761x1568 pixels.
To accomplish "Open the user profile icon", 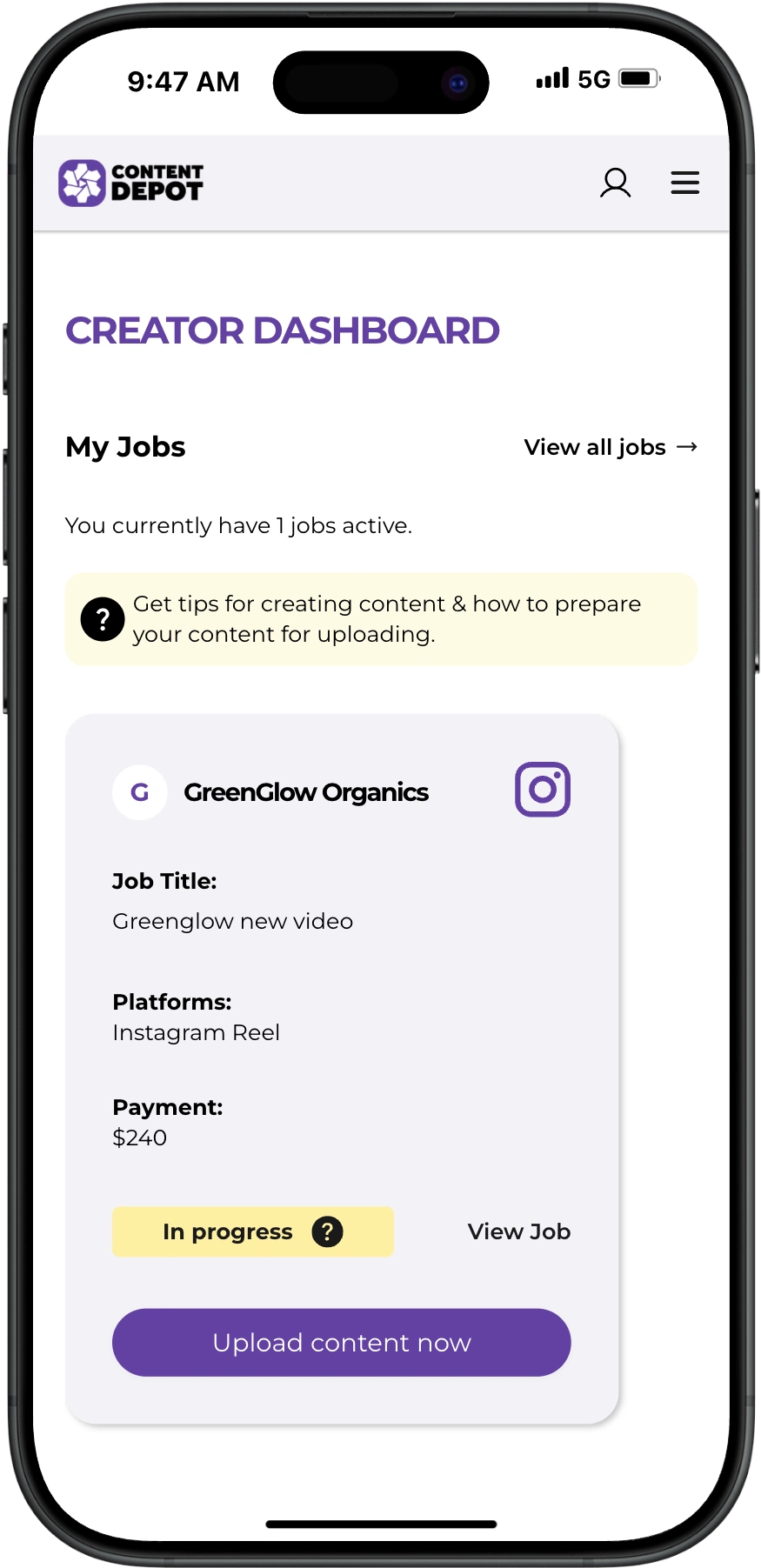I will pyautogui.click(x=615, y=183).
